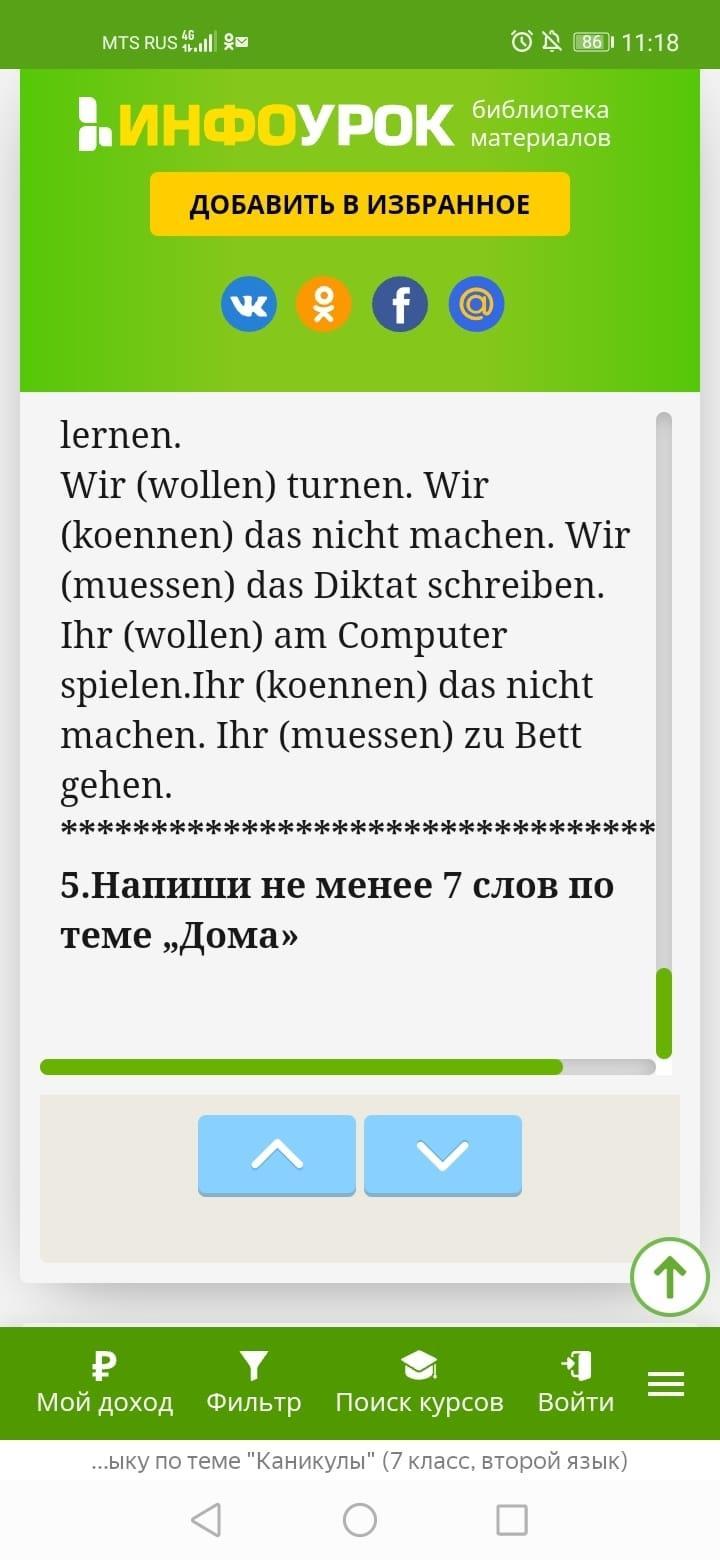Screen dimensions: 720x1560
Task: Share via the Mail.ru @ icon
Action: 476,304
